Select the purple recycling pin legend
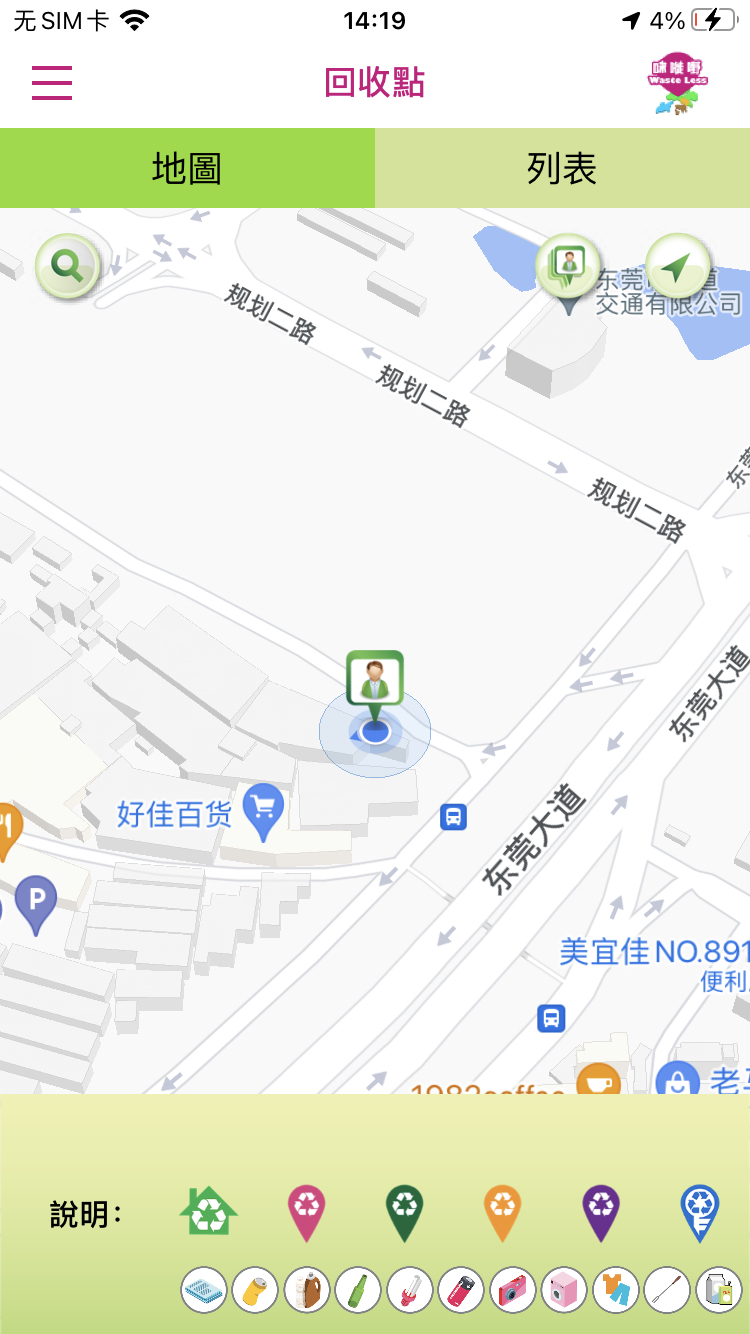Image resolution: width=750 pixels, height=1334 pixels. coord(601,1213)
